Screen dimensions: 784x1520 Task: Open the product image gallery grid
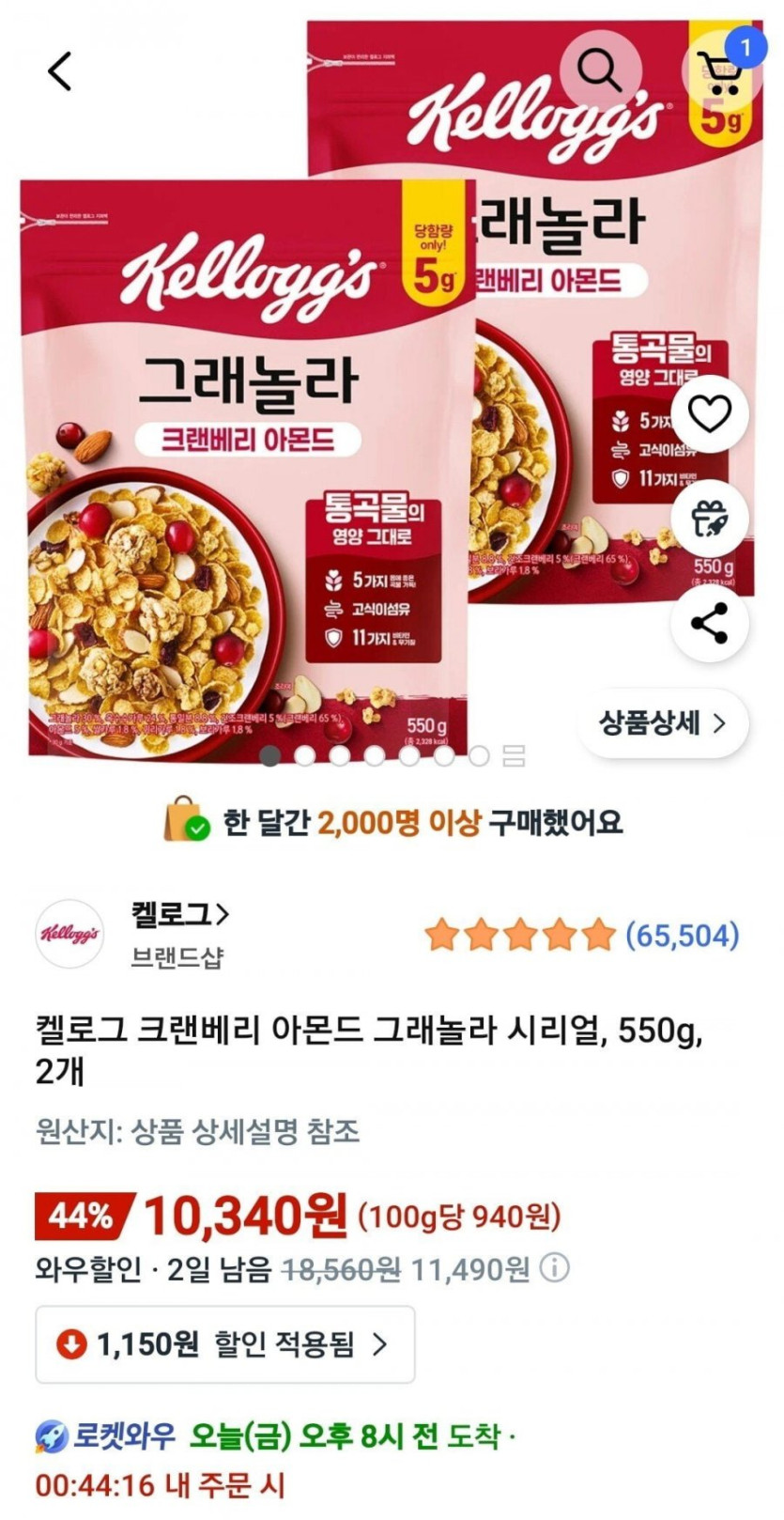point(514,756)
